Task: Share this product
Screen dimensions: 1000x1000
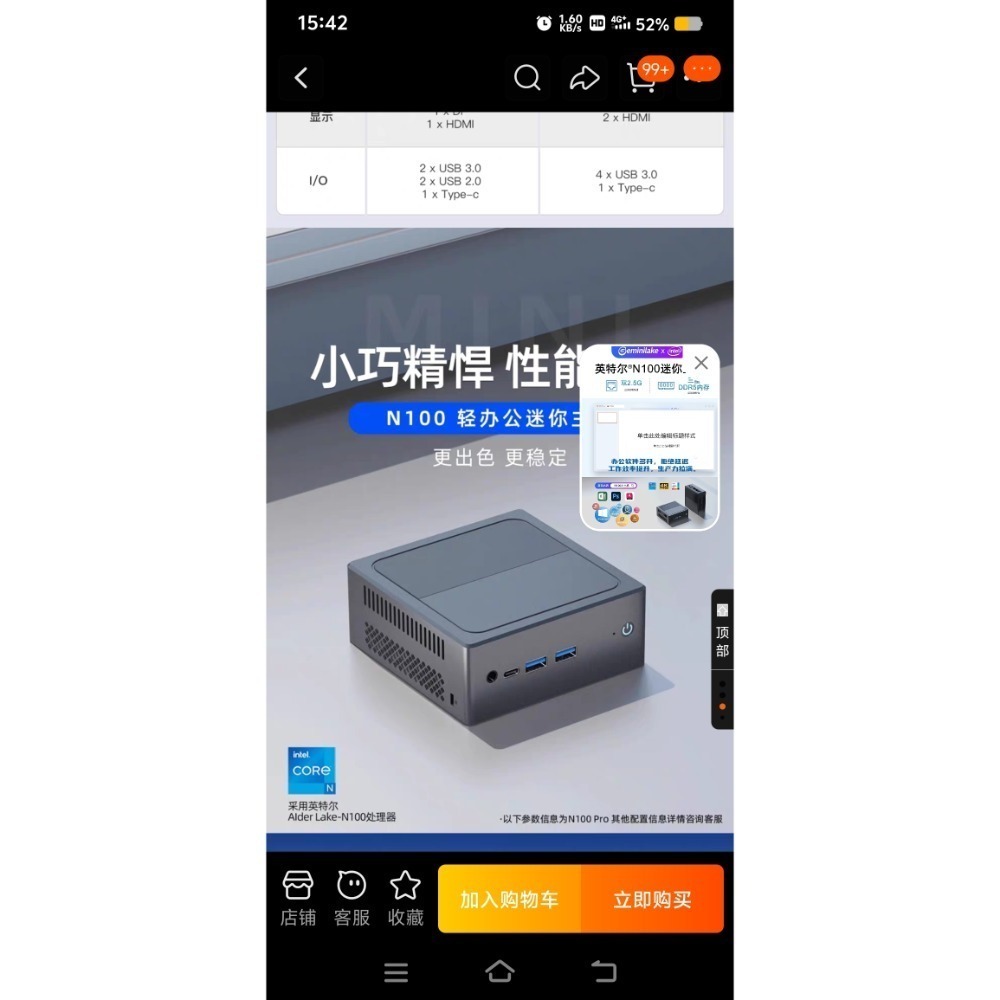Action: [584, 78]
